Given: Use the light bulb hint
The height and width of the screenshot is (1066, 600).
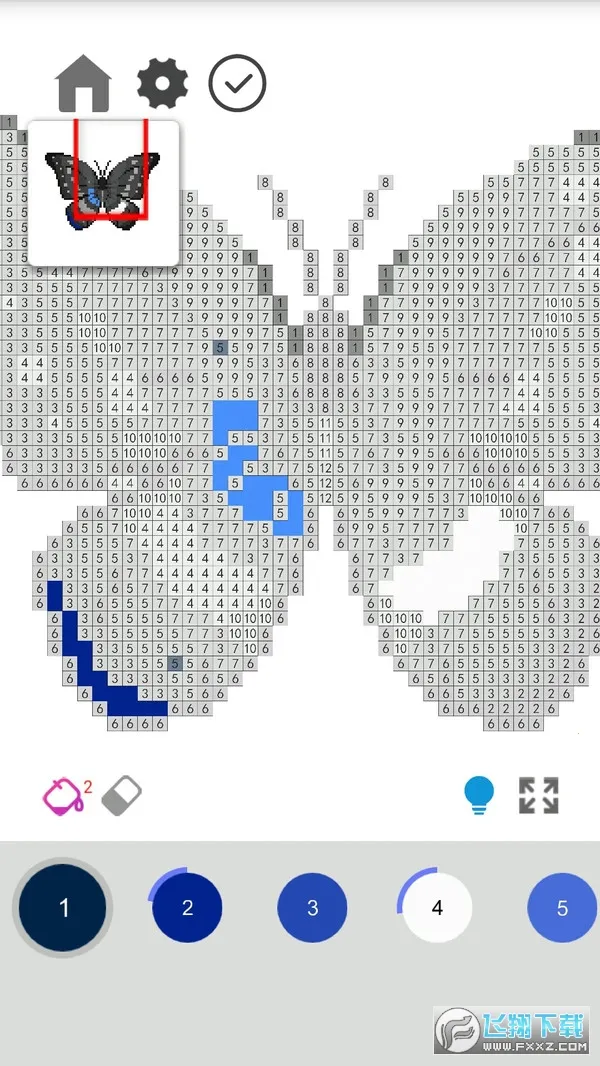Looking at the screenshot, I should (x=479, y=795).
